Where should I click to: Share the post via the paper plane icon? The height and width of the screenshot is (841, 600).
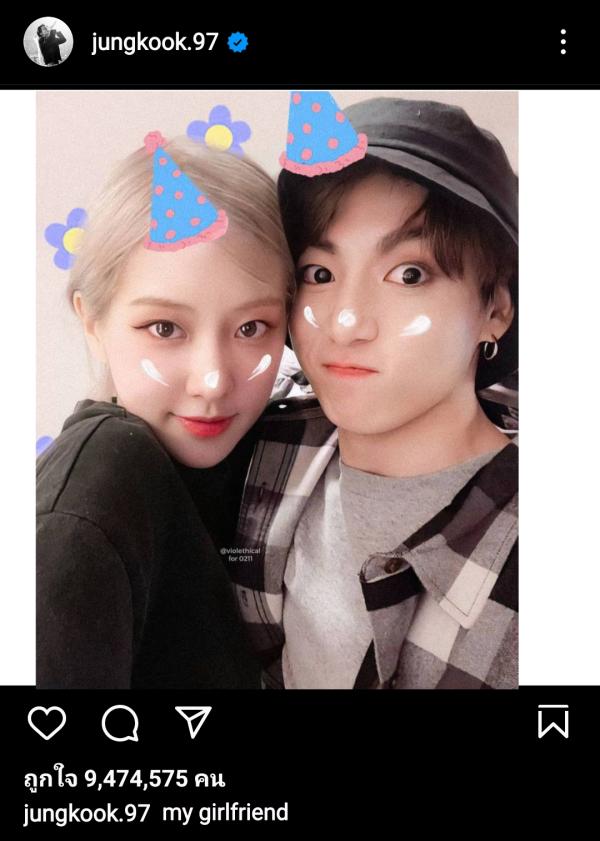pyautogui.click(x=192, y=721)
